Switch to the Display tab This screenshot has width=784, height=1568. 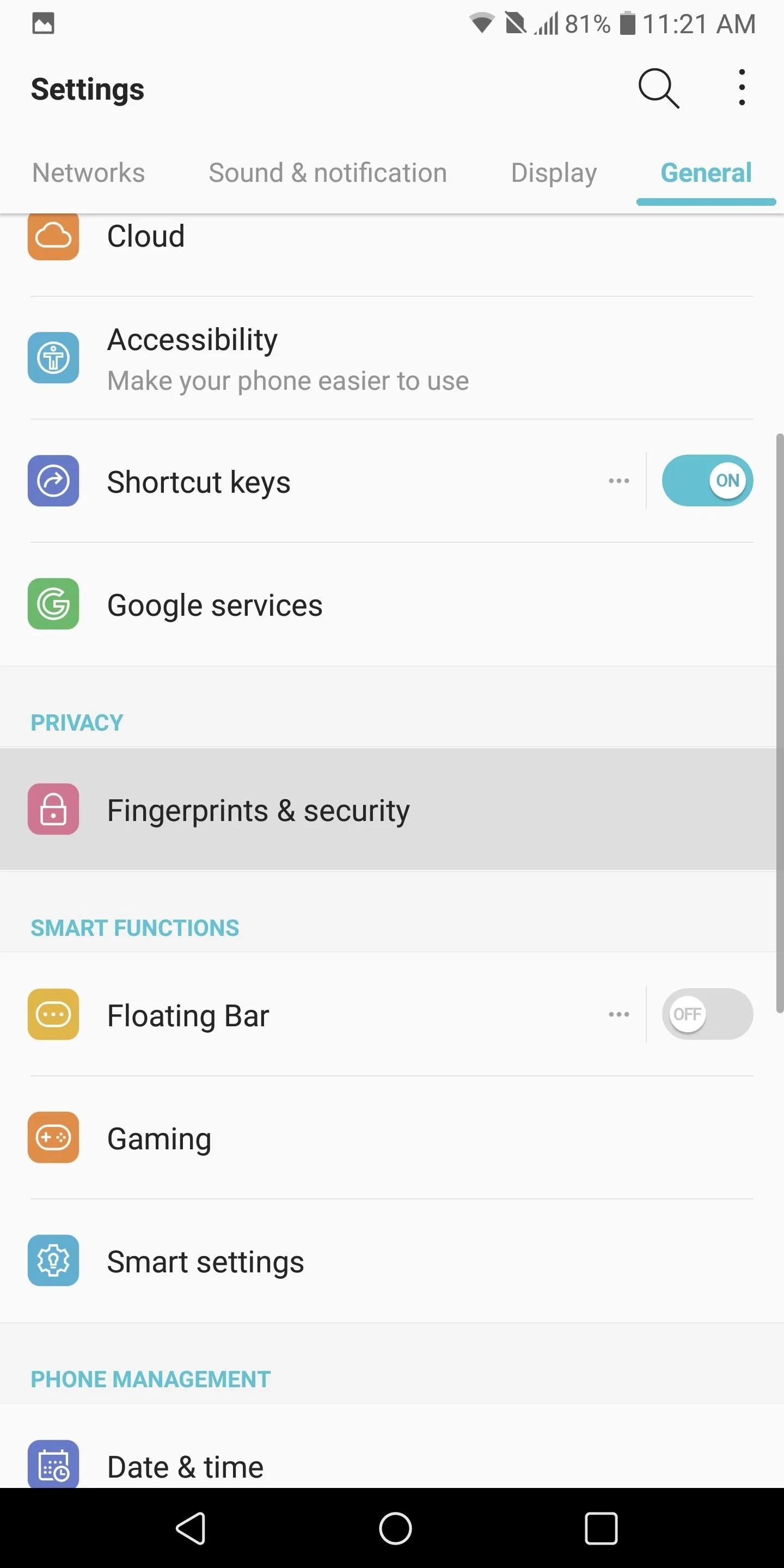[553, 173]
